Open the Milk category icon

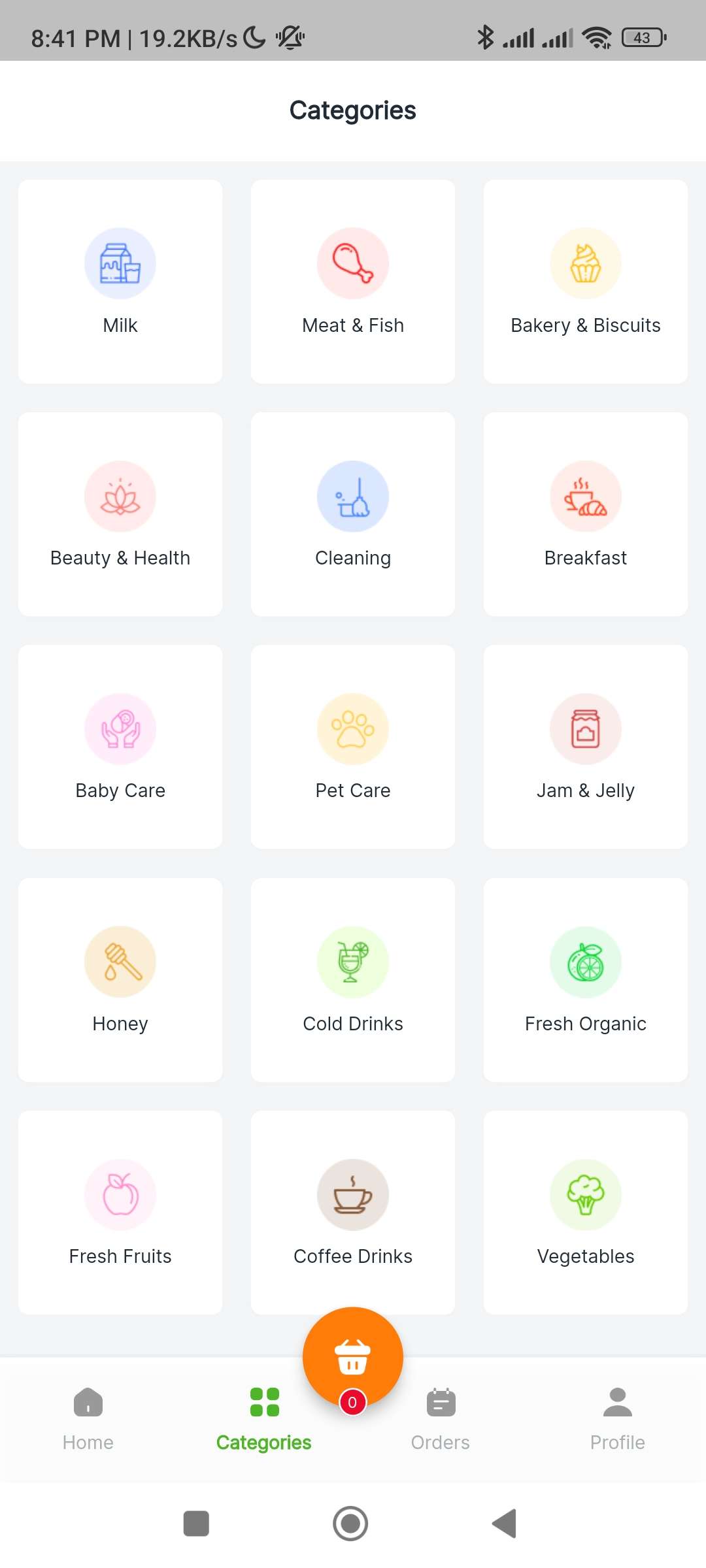[120, 263]
